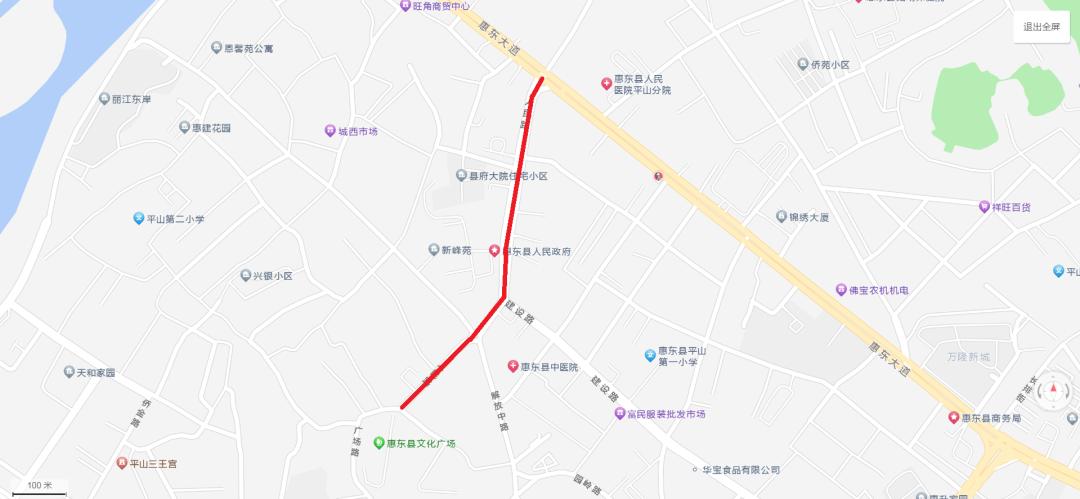Open 佛宝农机机电 place marker

pyautogui.click(x=841, y=290)
